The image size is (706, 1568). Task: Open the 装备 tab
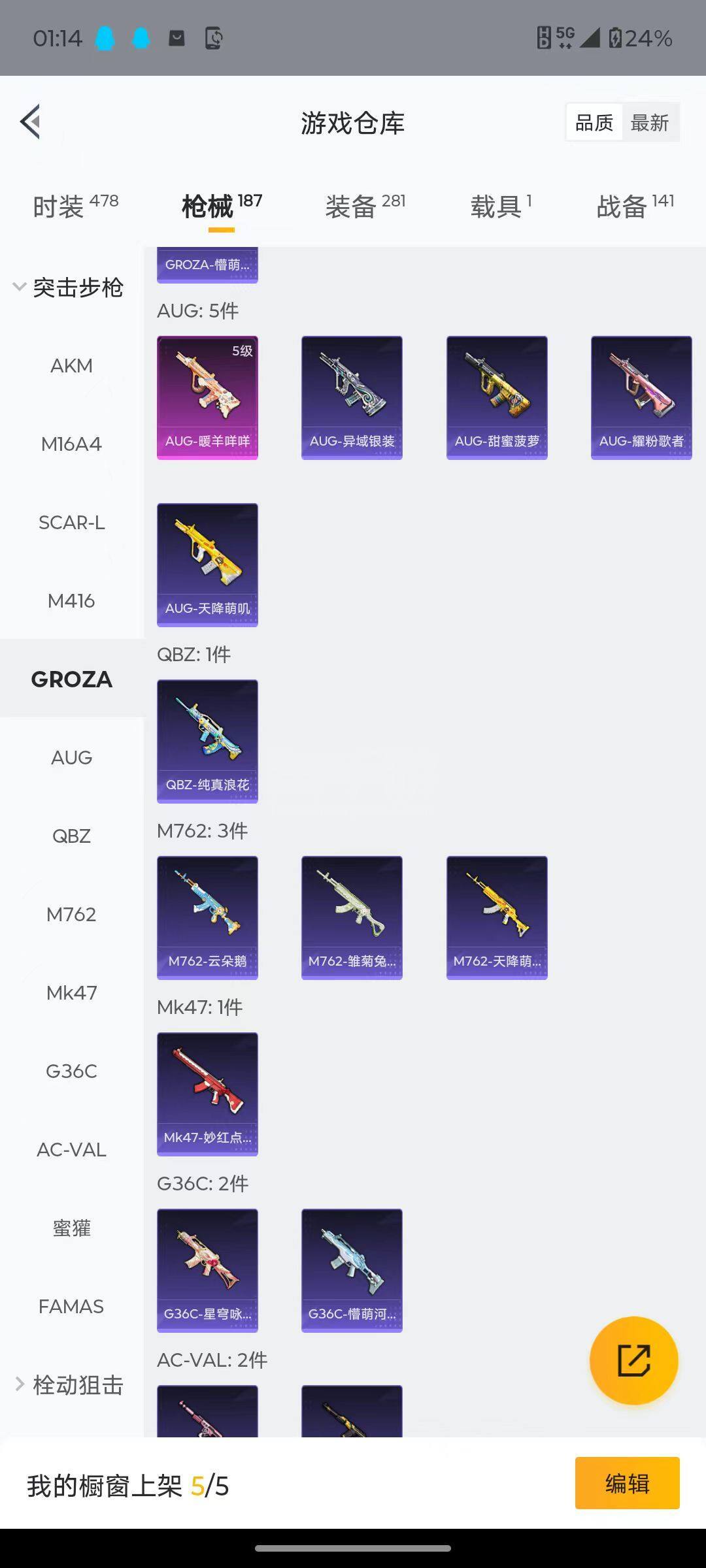(x=365, y=206)
